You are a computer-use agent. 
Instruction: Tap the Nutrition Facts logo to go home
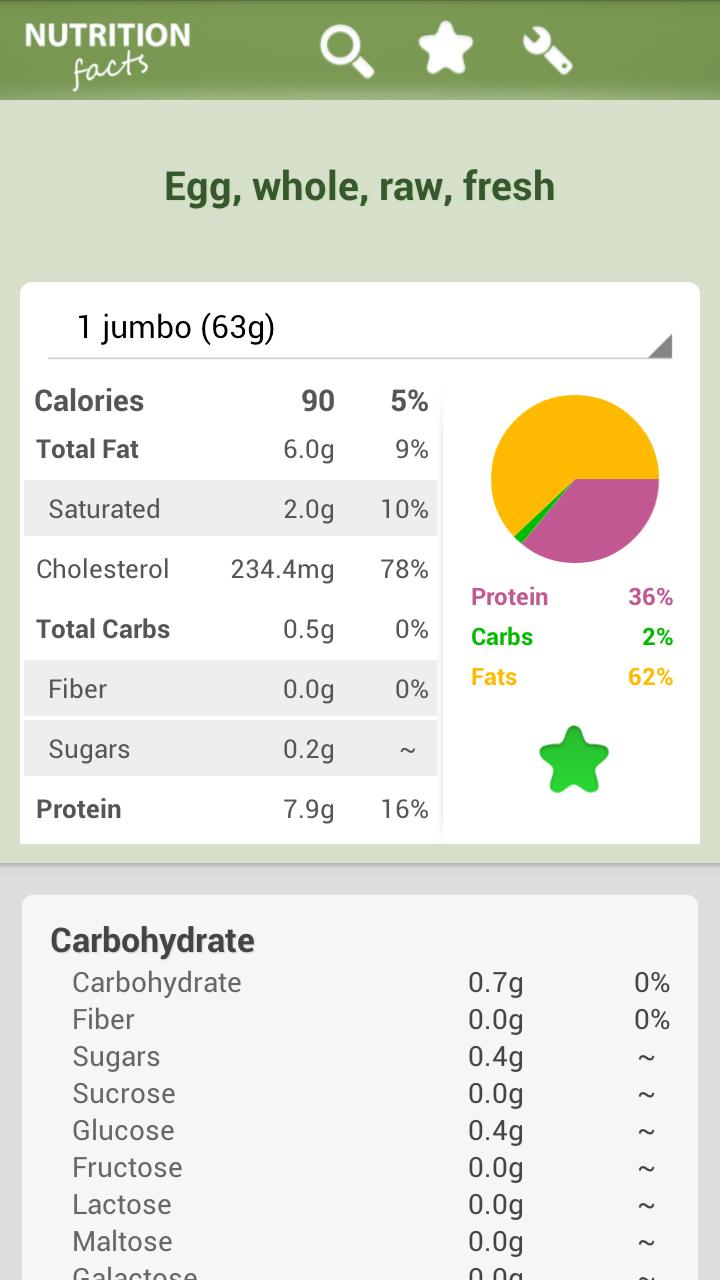[107, 52]
